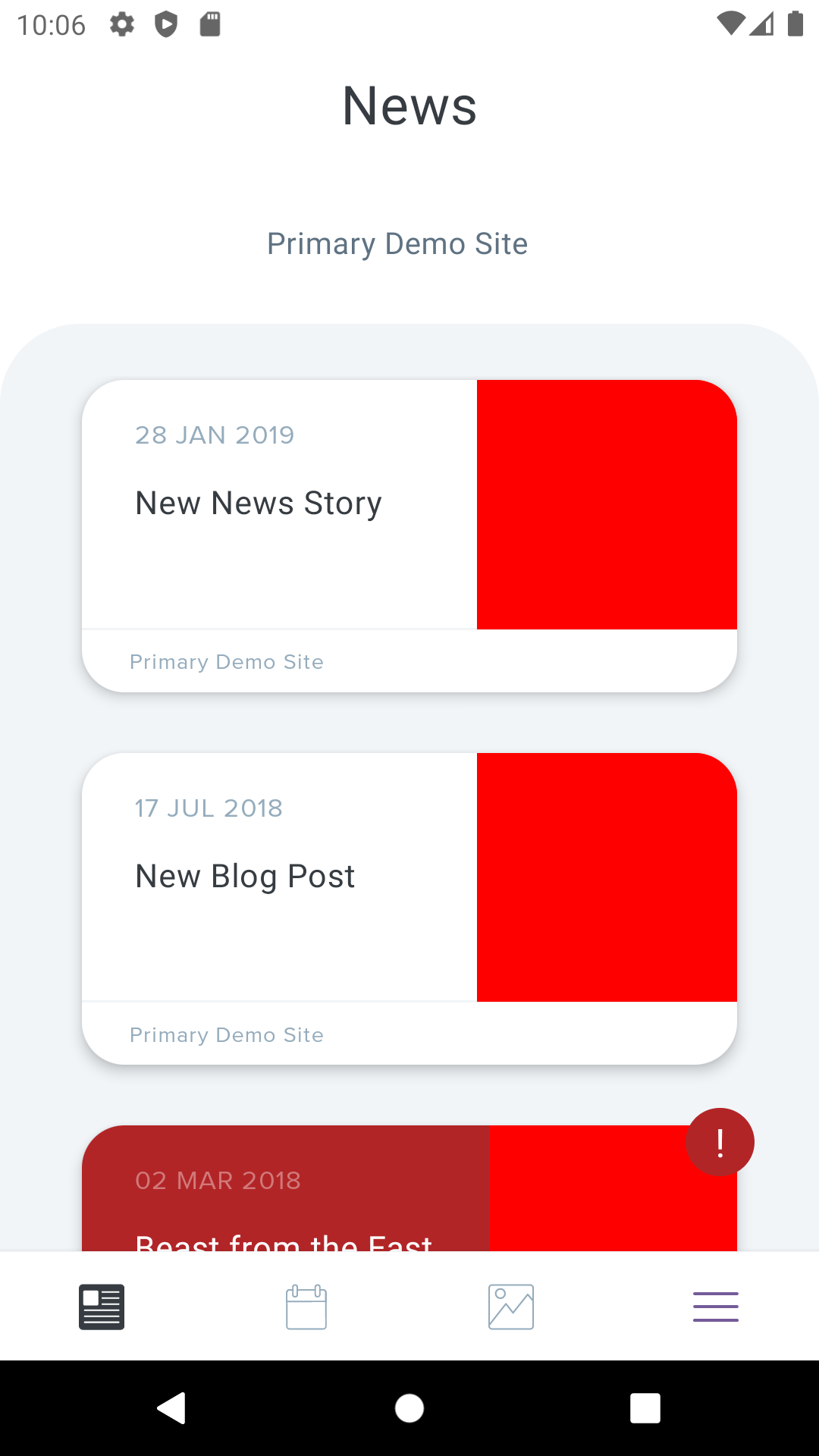Open the New News Story card
This screenshot has width=819, height=1456.
point(409,535)
